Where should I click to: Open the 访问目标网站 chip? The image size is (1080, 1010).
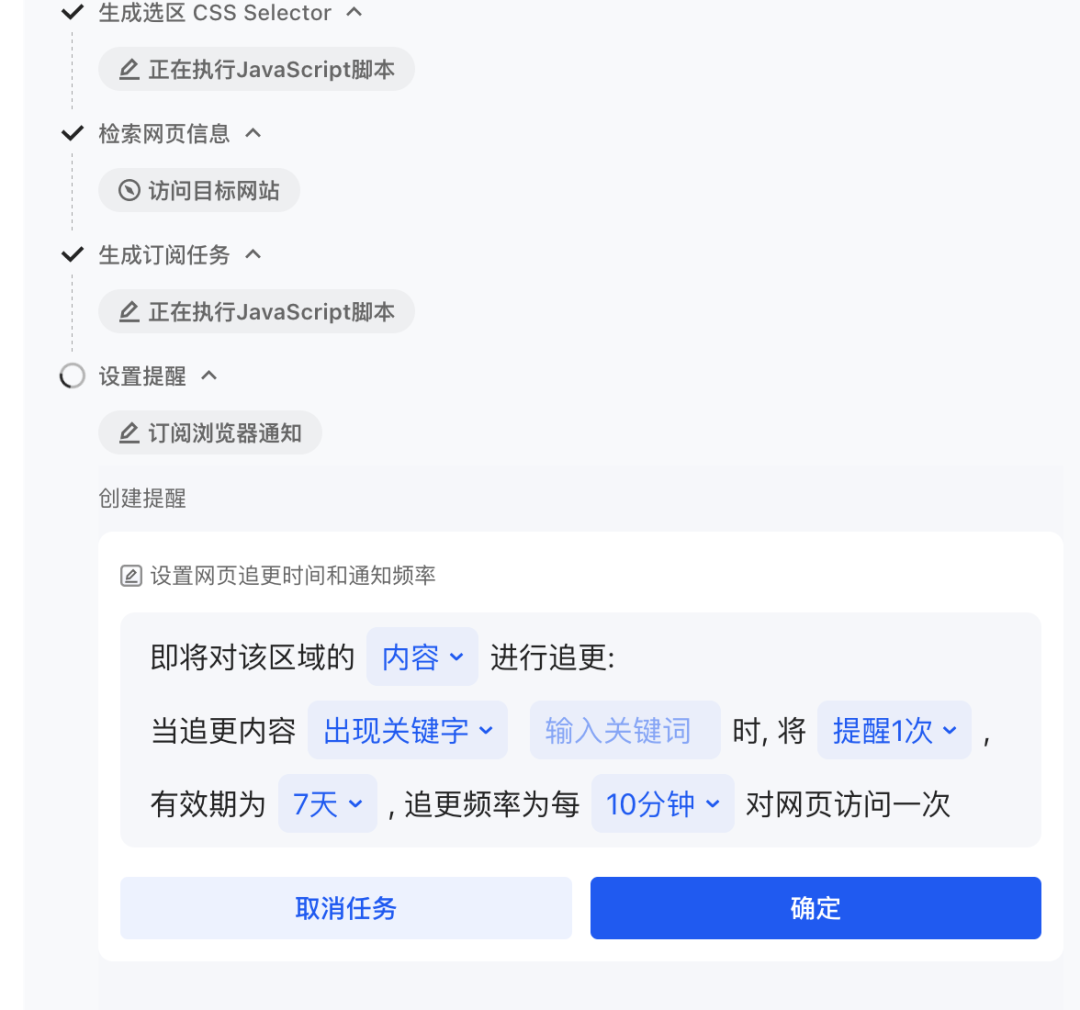click(199, 190)
